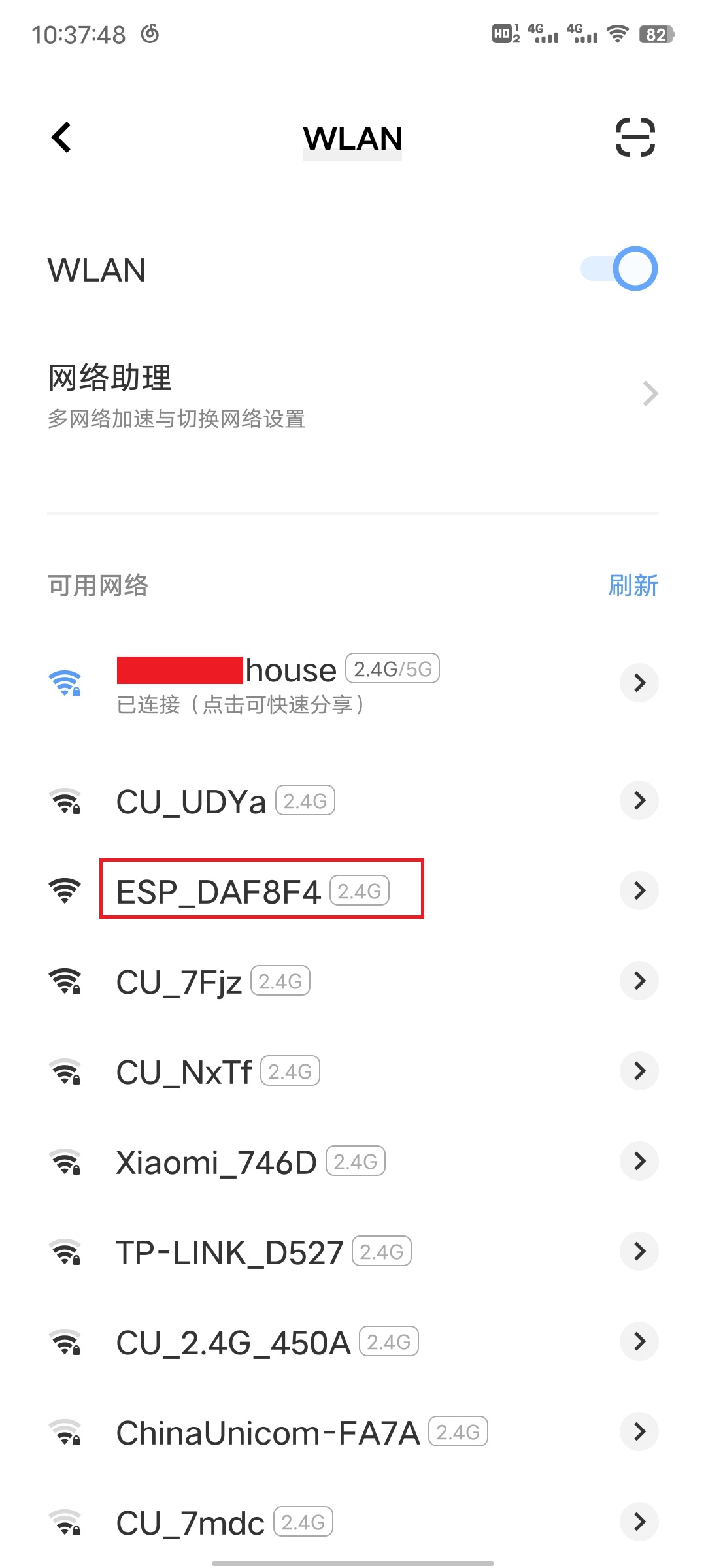
Task: Join the CU_7mdc network
Action: click(x=190, y=1523)
